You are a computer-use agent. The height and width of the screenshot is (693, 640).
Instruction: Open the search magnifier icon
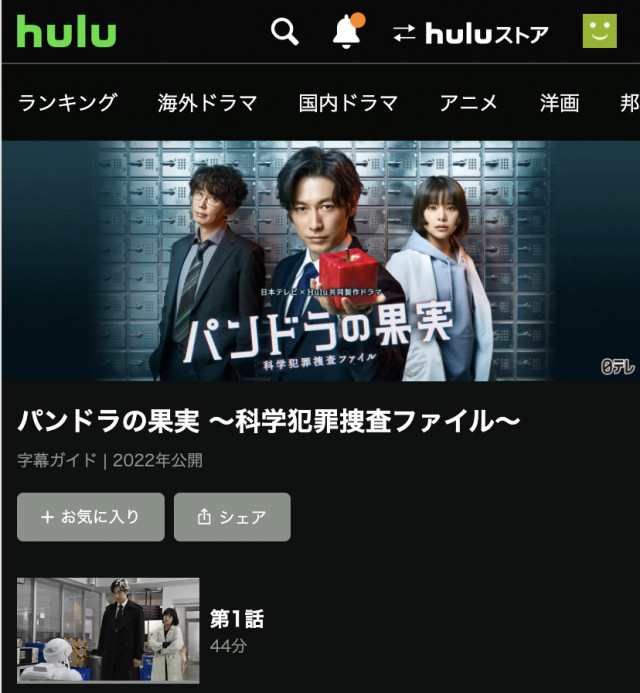[x=285, y=32]
